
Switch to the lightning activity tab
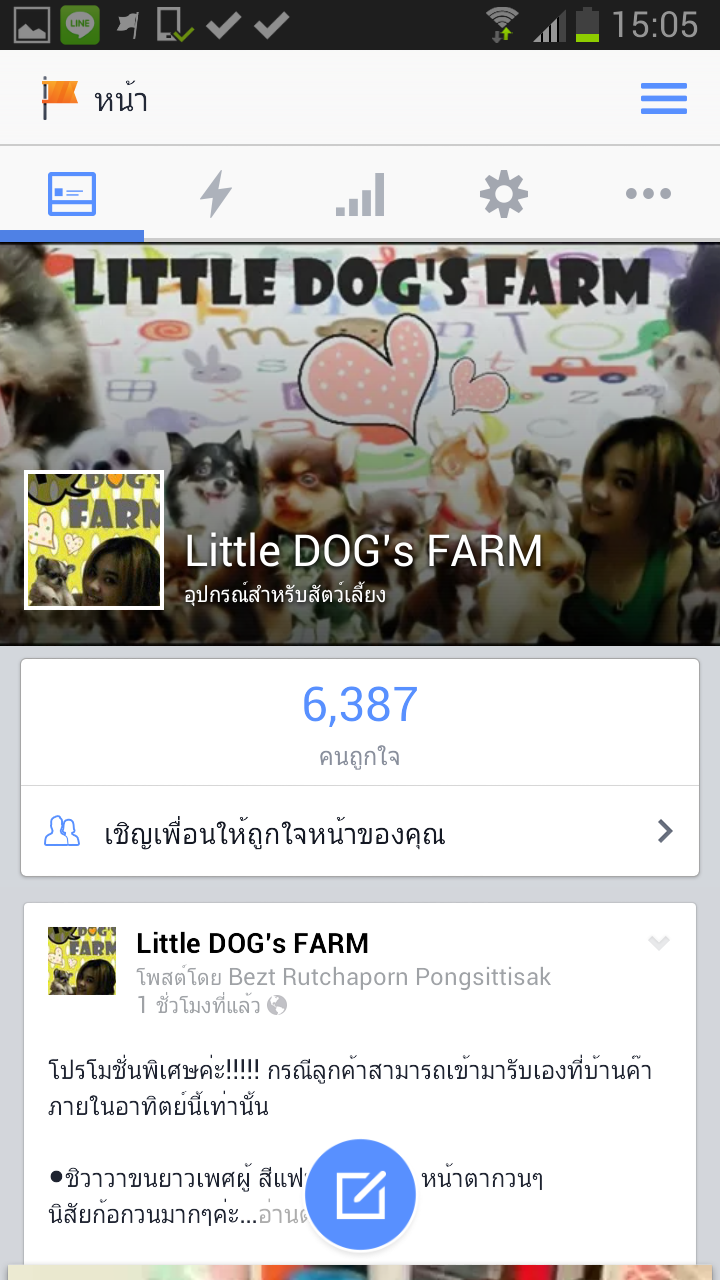216,194
